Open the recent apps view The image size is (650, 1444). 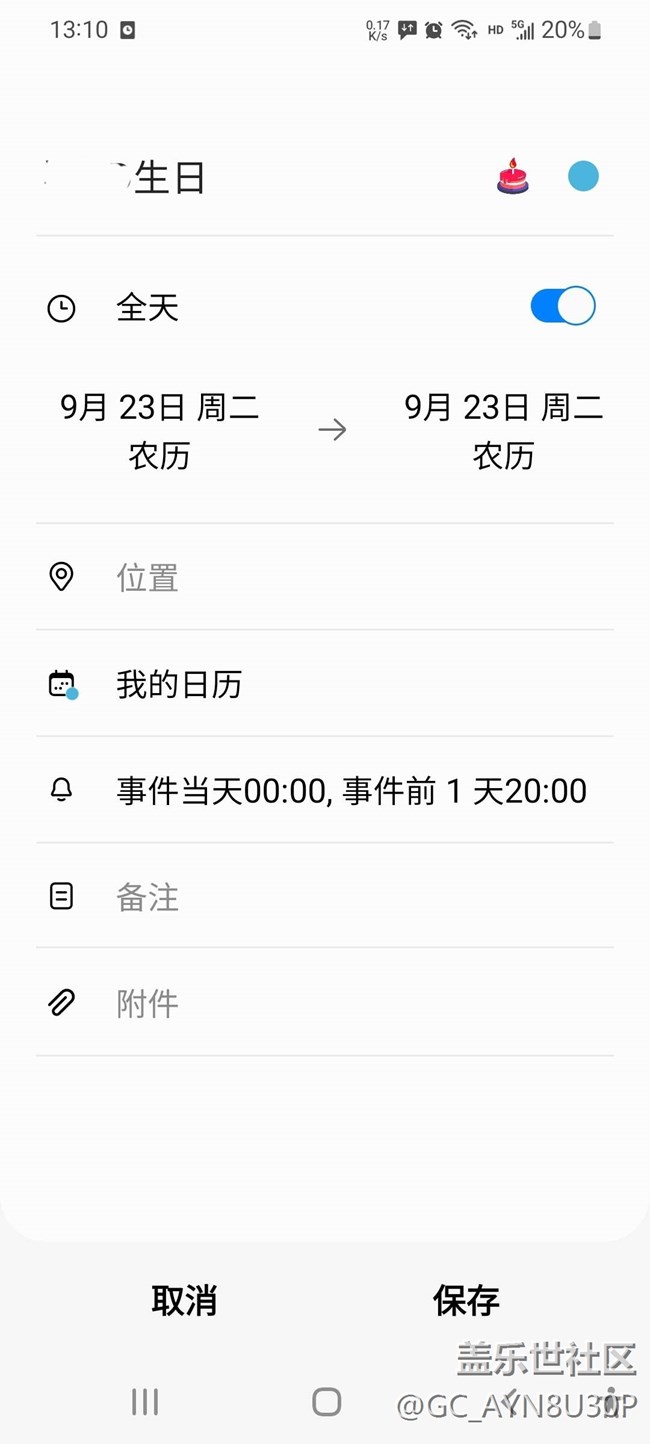(x=145, y=1402)
